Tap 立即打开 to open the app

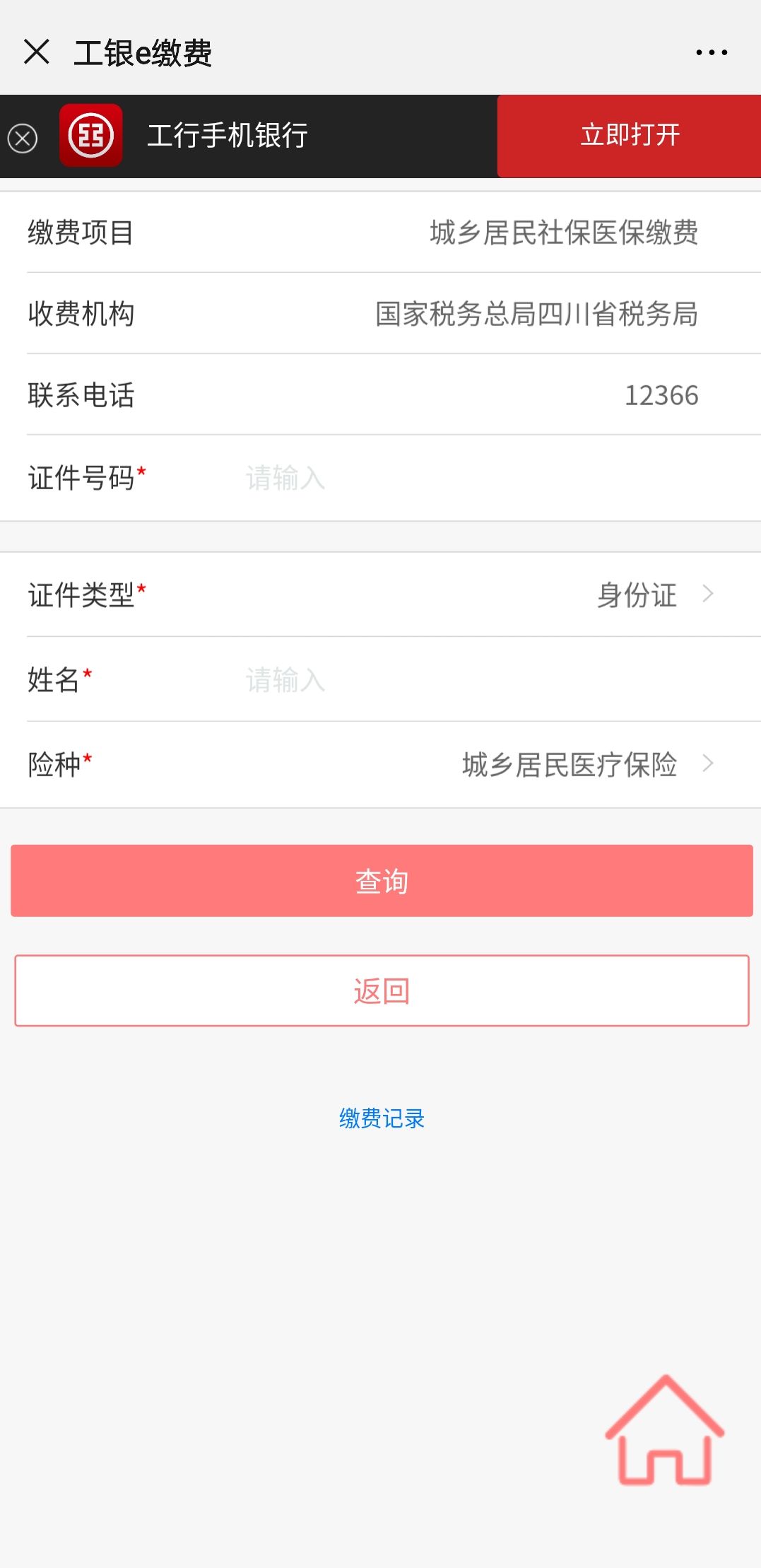click(x=629, y=136)
